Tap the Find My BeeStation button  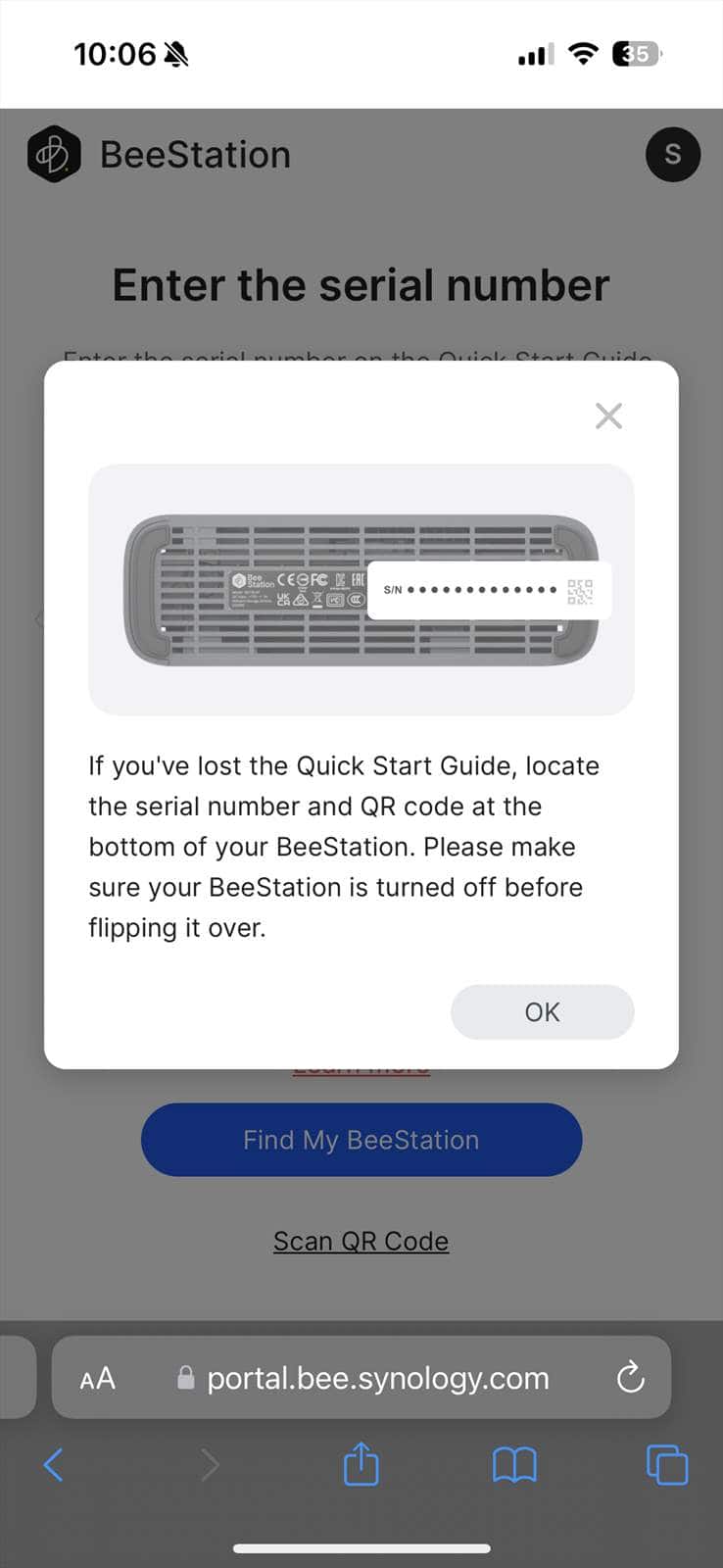tap(361, 1140)
